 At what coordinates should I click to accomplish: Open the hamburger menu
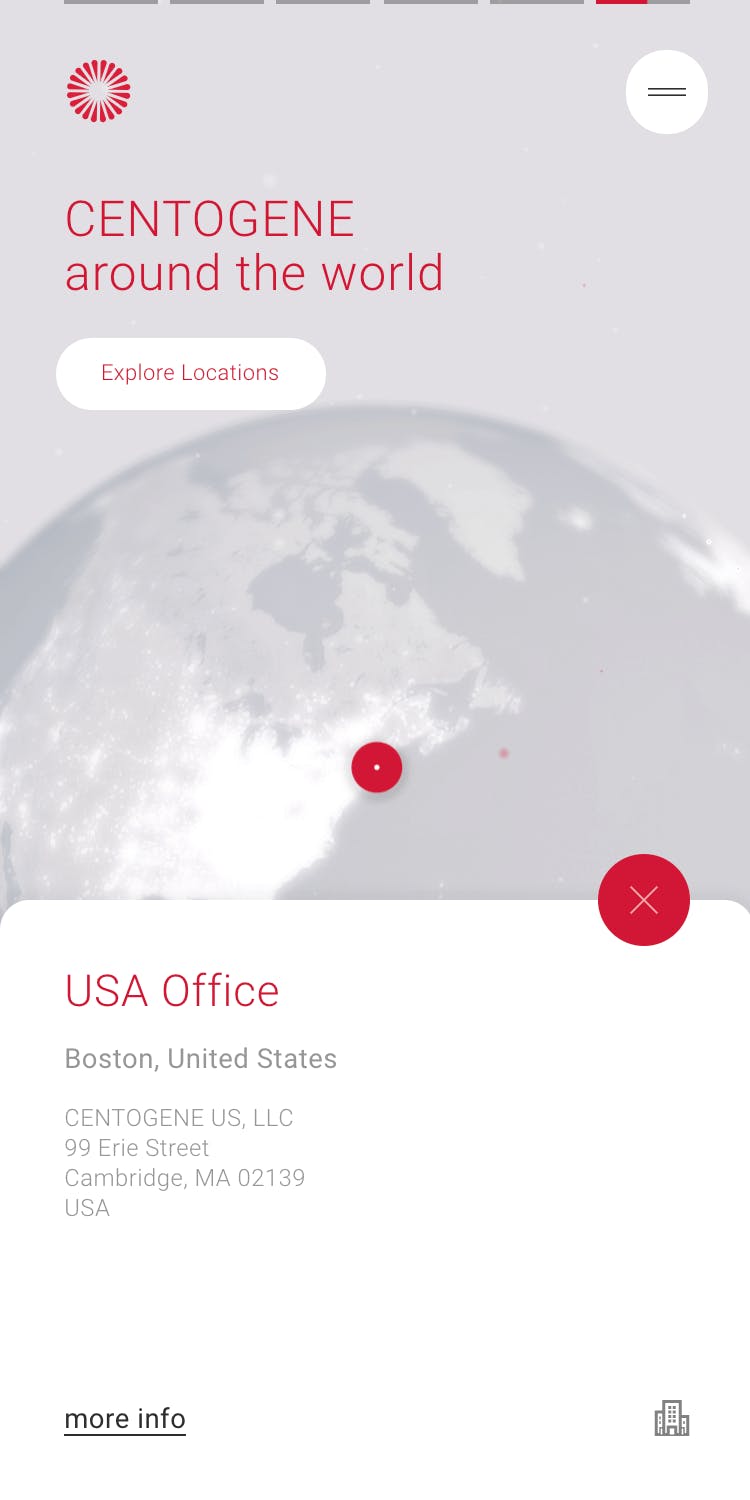[x=666, y=92]
